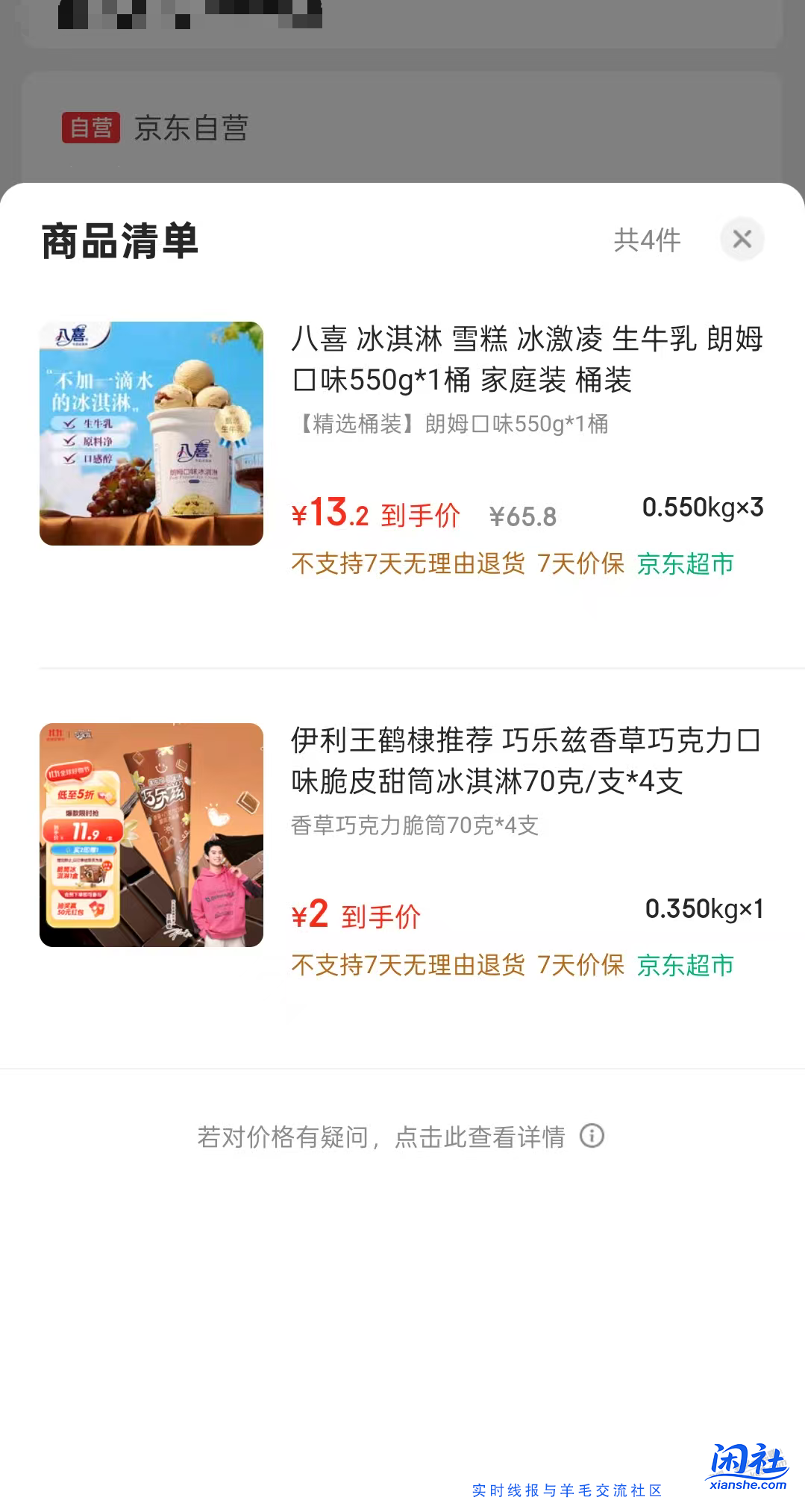Open the 巧乐兹 cone thumbnail
Screen dimensions: 805x1512
[151, 834]
